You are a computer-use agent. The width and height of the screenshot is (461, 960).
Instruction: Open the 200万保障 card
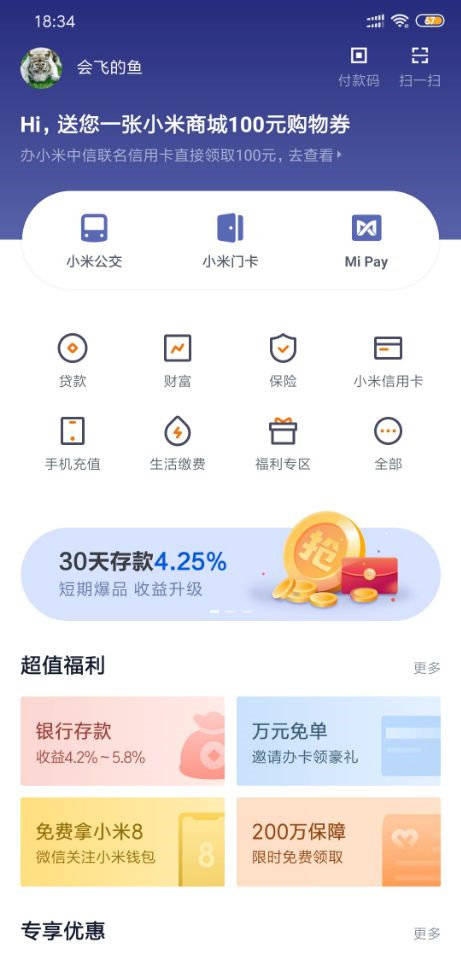point(339,842)
